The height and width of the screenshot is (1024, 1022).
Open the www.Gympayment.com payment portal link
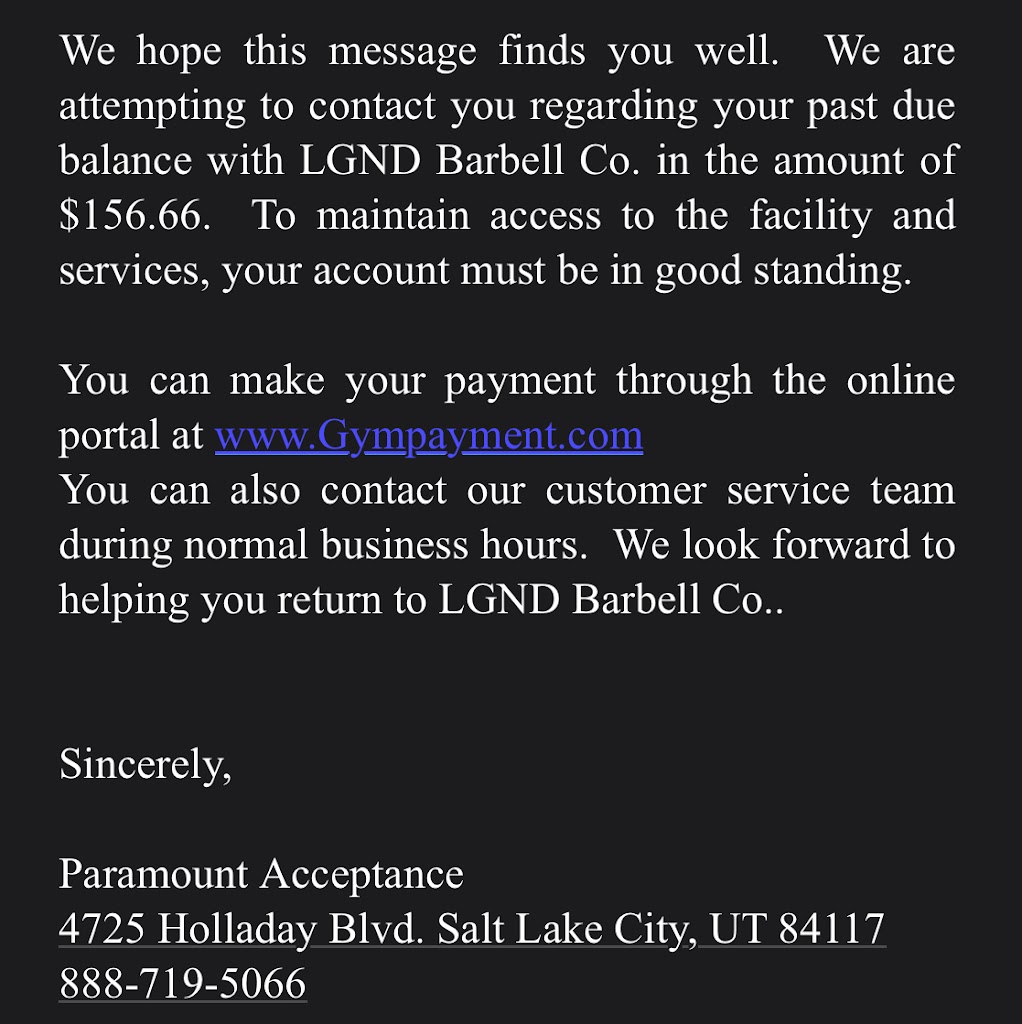[428, 436]
